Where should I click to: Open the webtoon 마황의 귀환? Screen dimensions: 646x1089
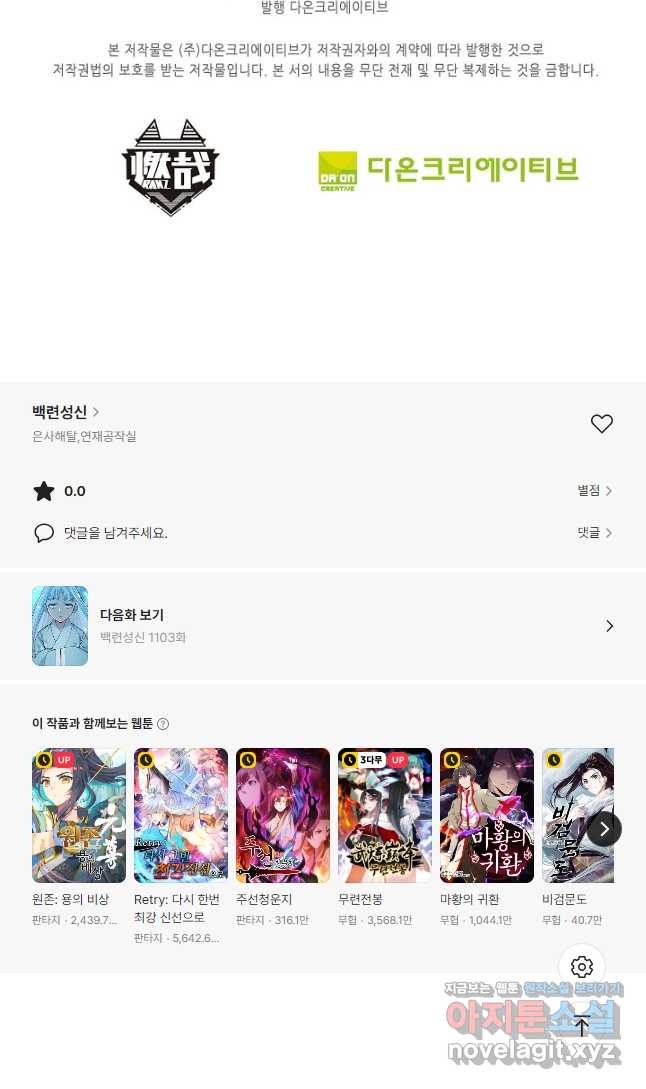coord(487,815)
